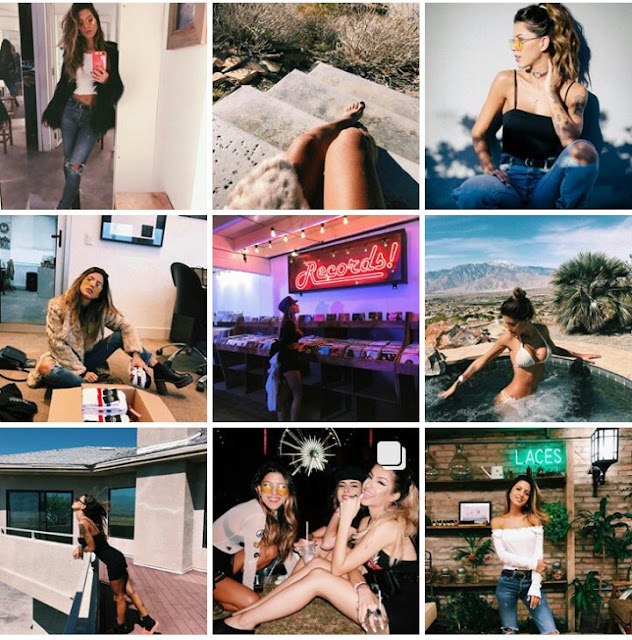Open the multi-photo post with Ferris wheel
The height and width of the screenshot is (640, 632).
(x=316, y=531)
